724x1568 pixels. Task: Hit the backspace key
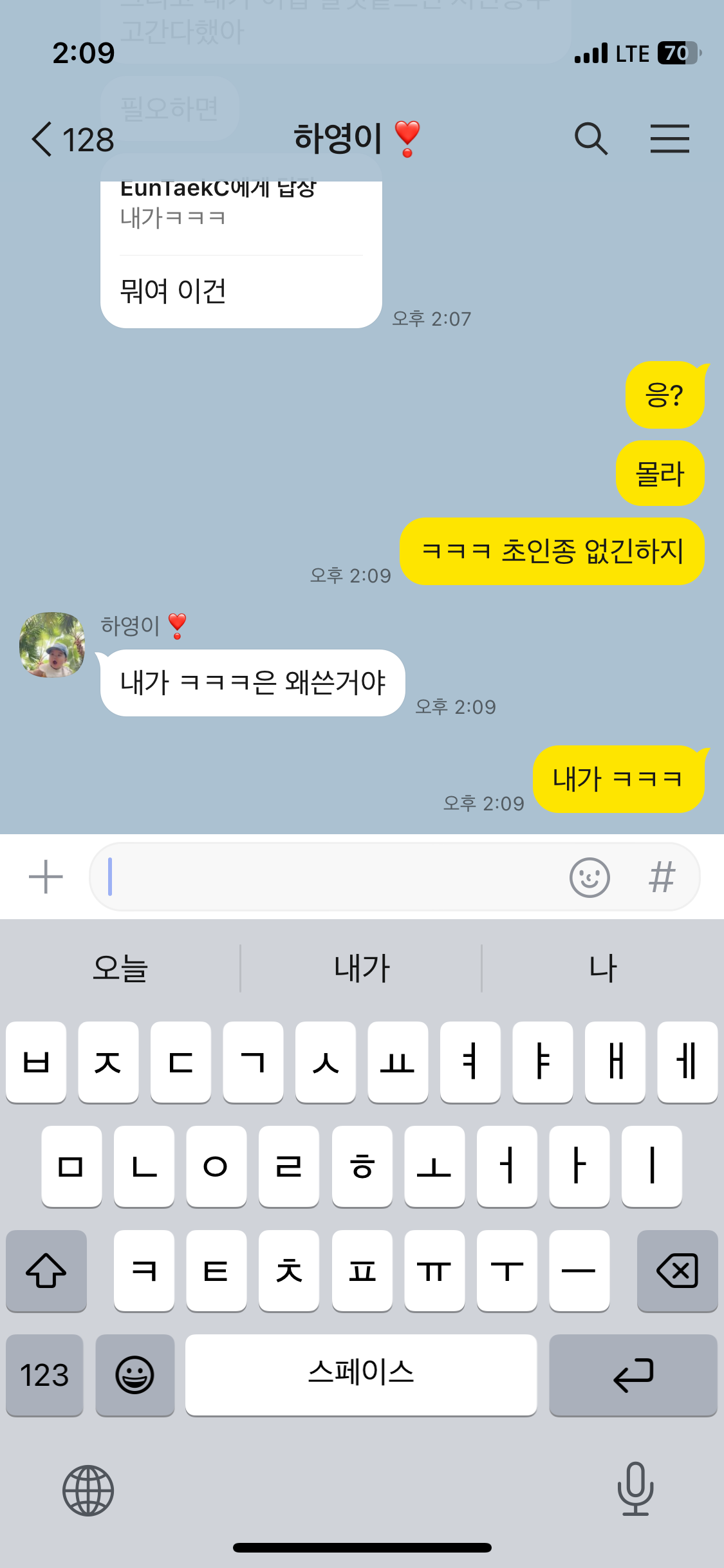click(x=677, y=1271)
